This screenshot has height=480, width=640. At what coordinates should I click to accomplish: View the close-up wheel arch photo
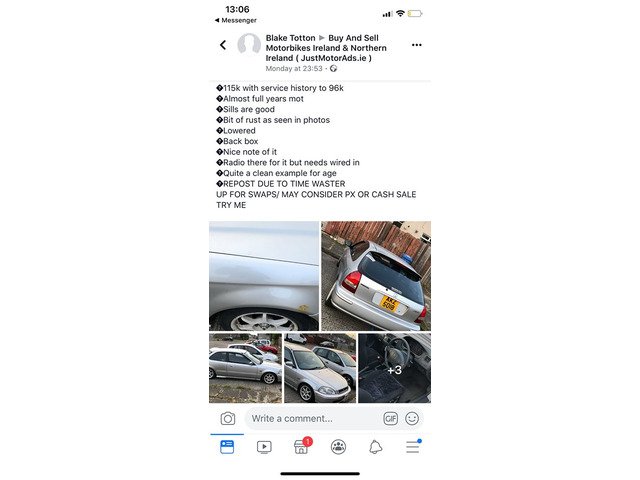click(x=264, y=276)
